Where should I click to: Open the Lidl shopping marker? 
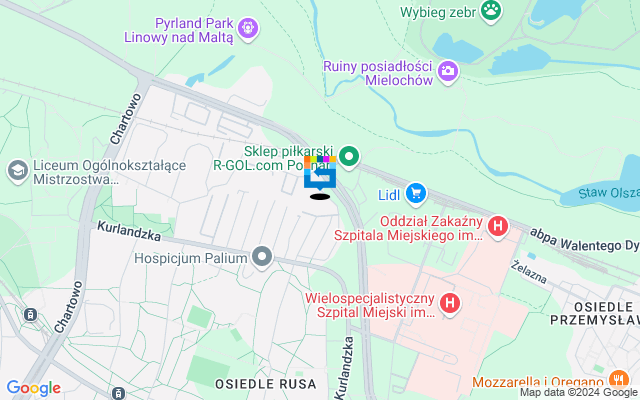[x=417, y=192]
